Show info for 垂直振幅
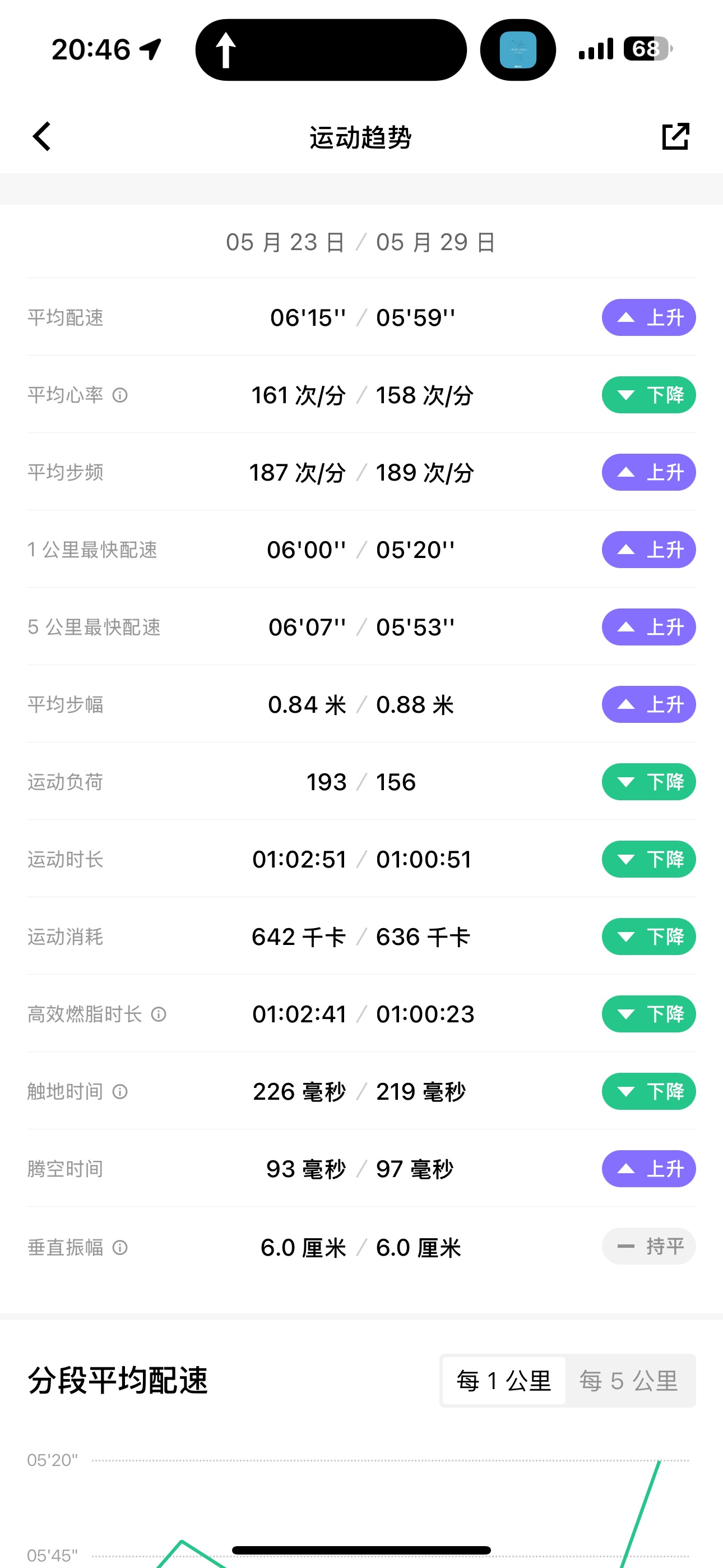 point(121,1248)
